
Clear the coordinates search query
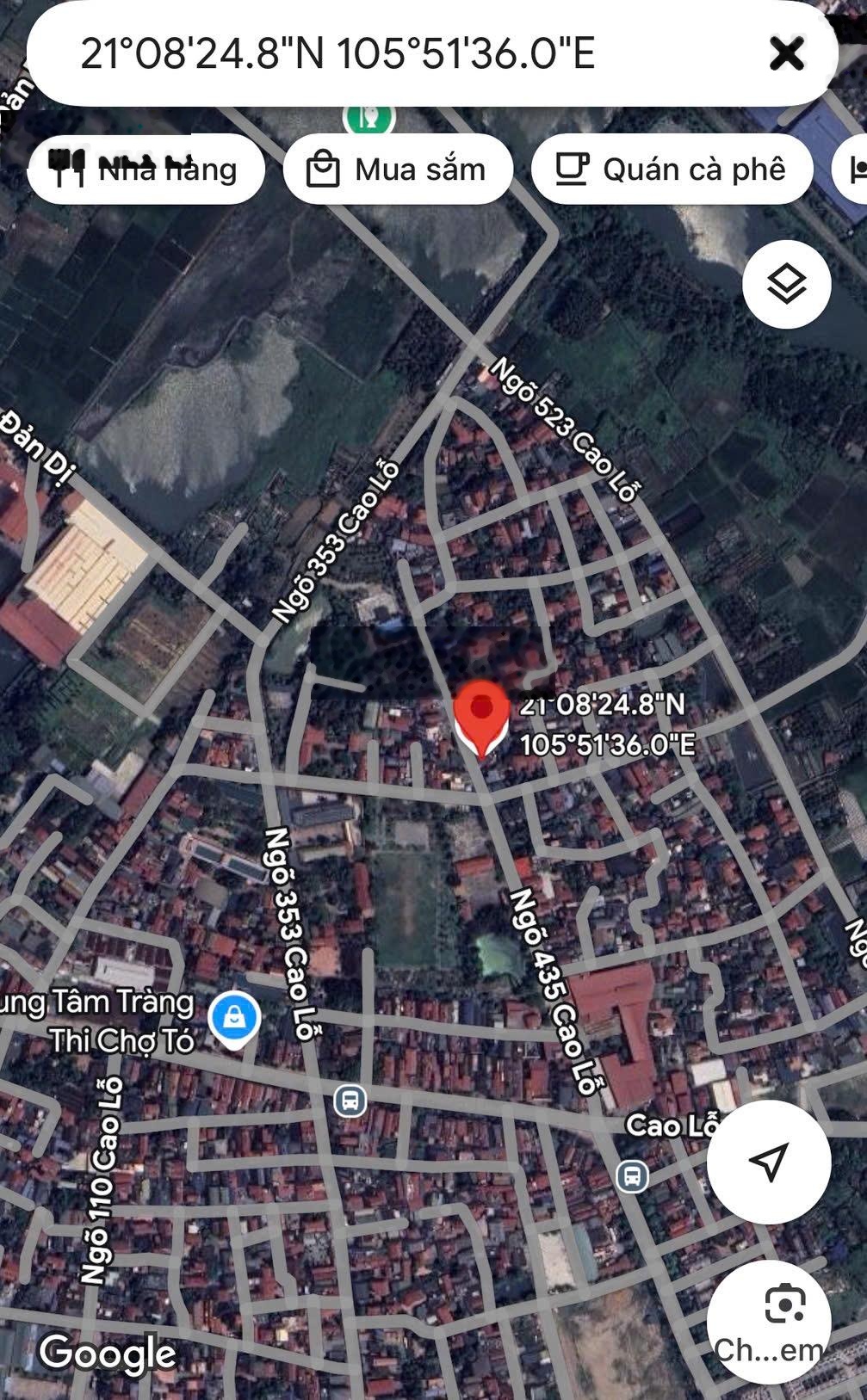click(x=786, y=54)
